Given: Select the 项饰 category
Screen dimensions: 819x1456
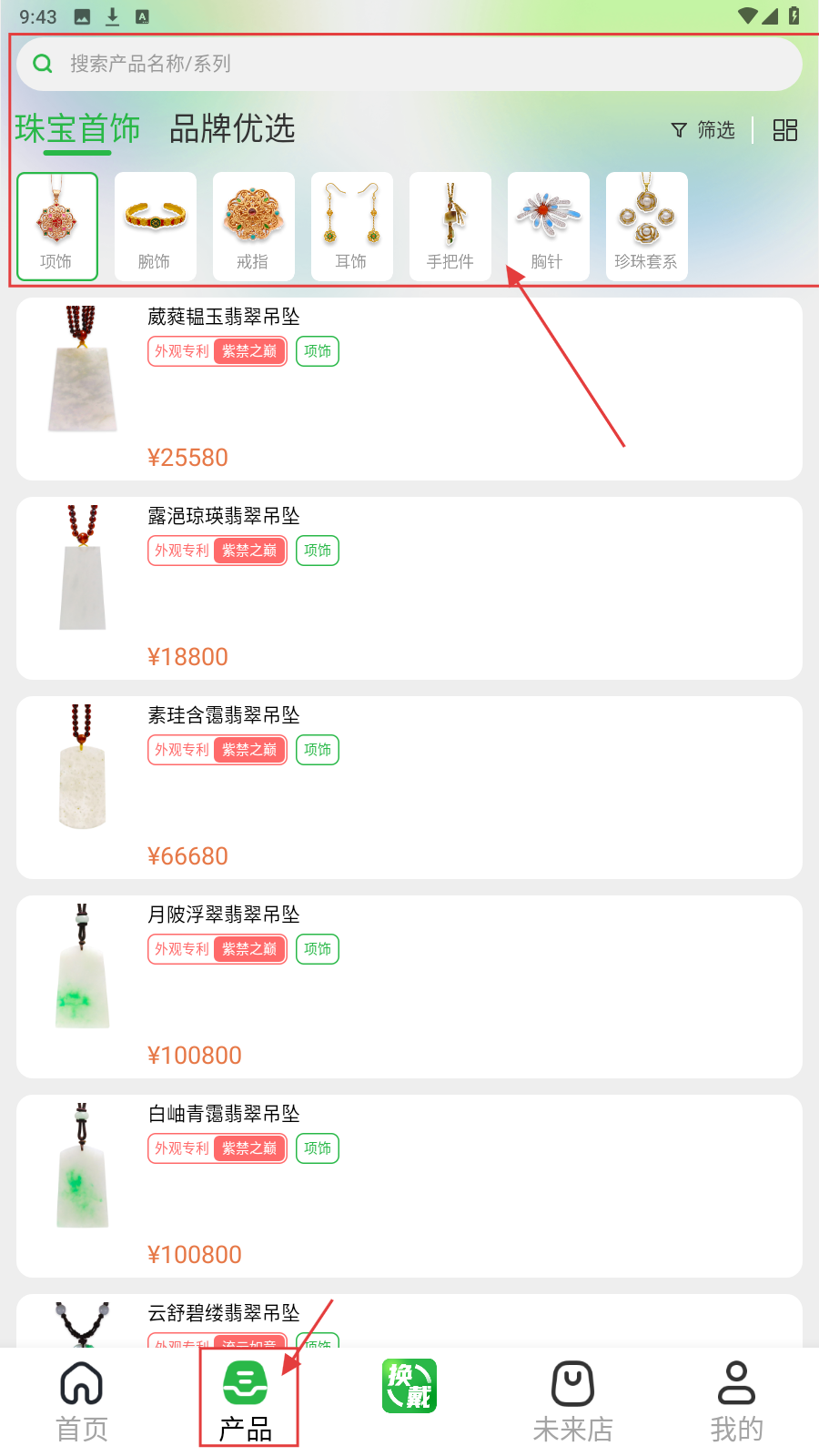Looking at the screenshot, I should pyautogui.click(x=56, y=227).
